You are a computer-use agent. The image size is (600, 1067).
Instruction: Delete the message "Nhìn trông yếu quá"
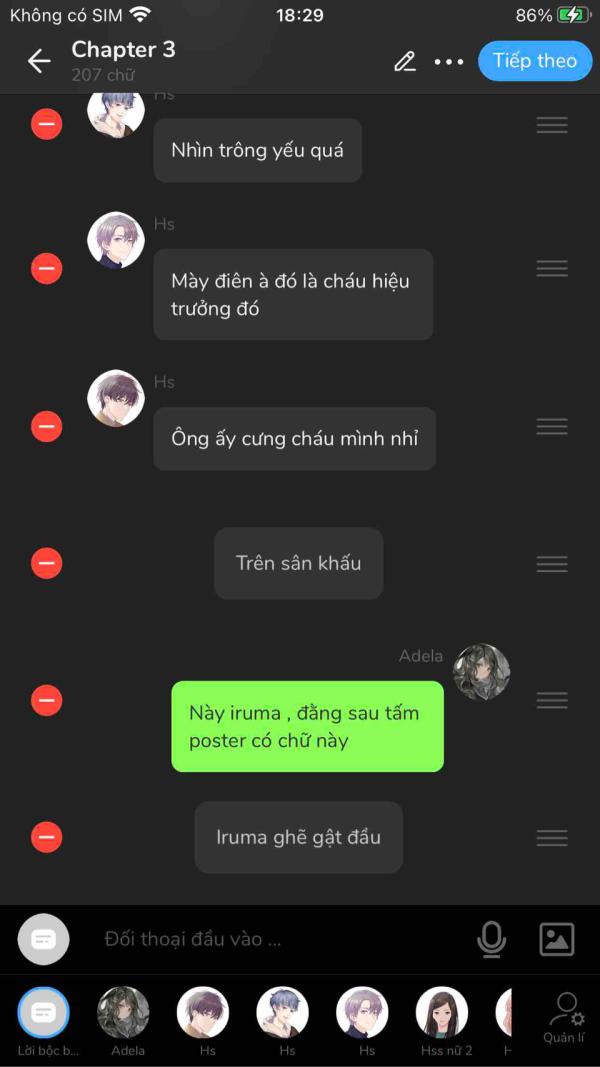[x=46, y=125]
